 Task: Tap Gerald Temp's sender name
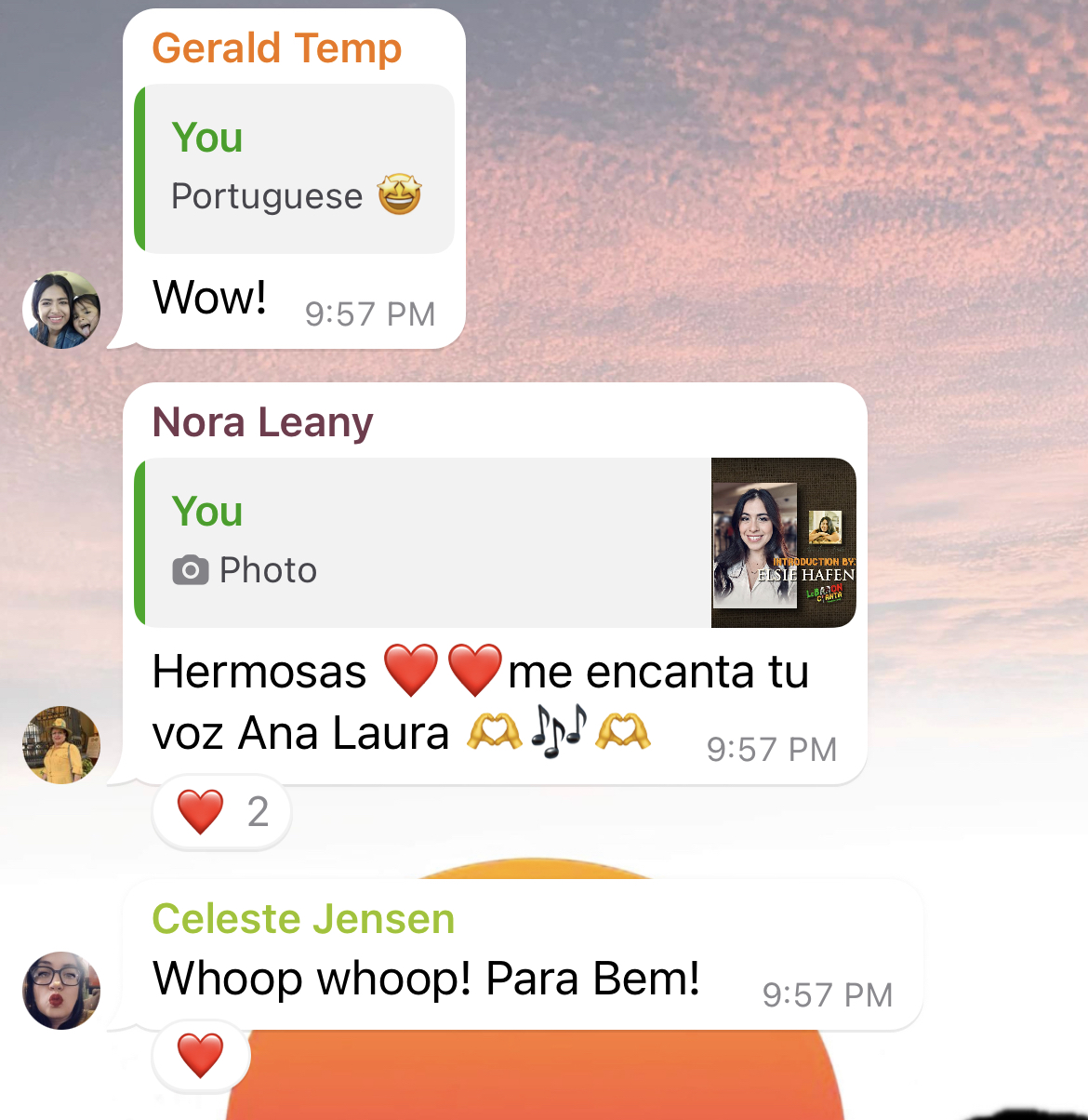pyautogui.click(x=276, y=48)
